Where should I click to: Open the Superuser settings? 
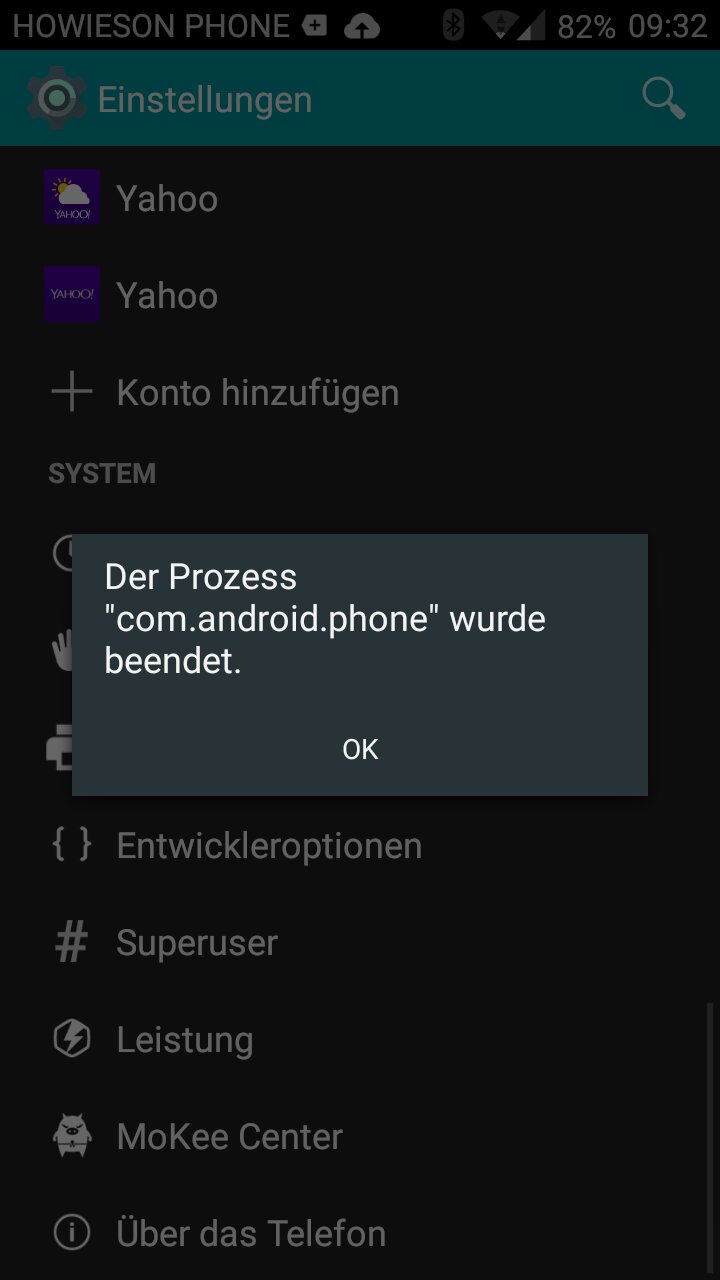360,942
